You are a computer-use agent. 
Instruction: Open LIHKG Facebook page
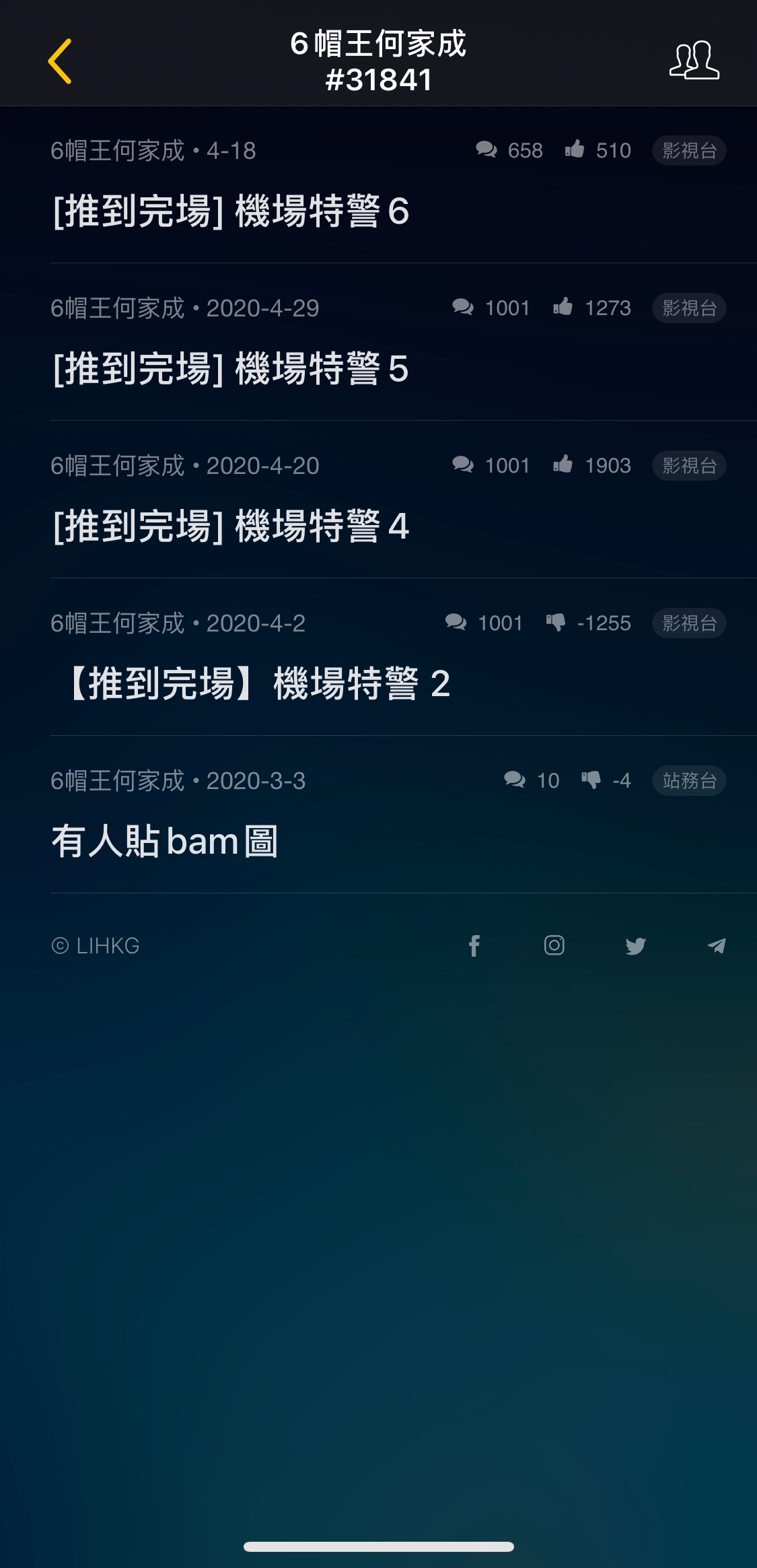(474, 946)
